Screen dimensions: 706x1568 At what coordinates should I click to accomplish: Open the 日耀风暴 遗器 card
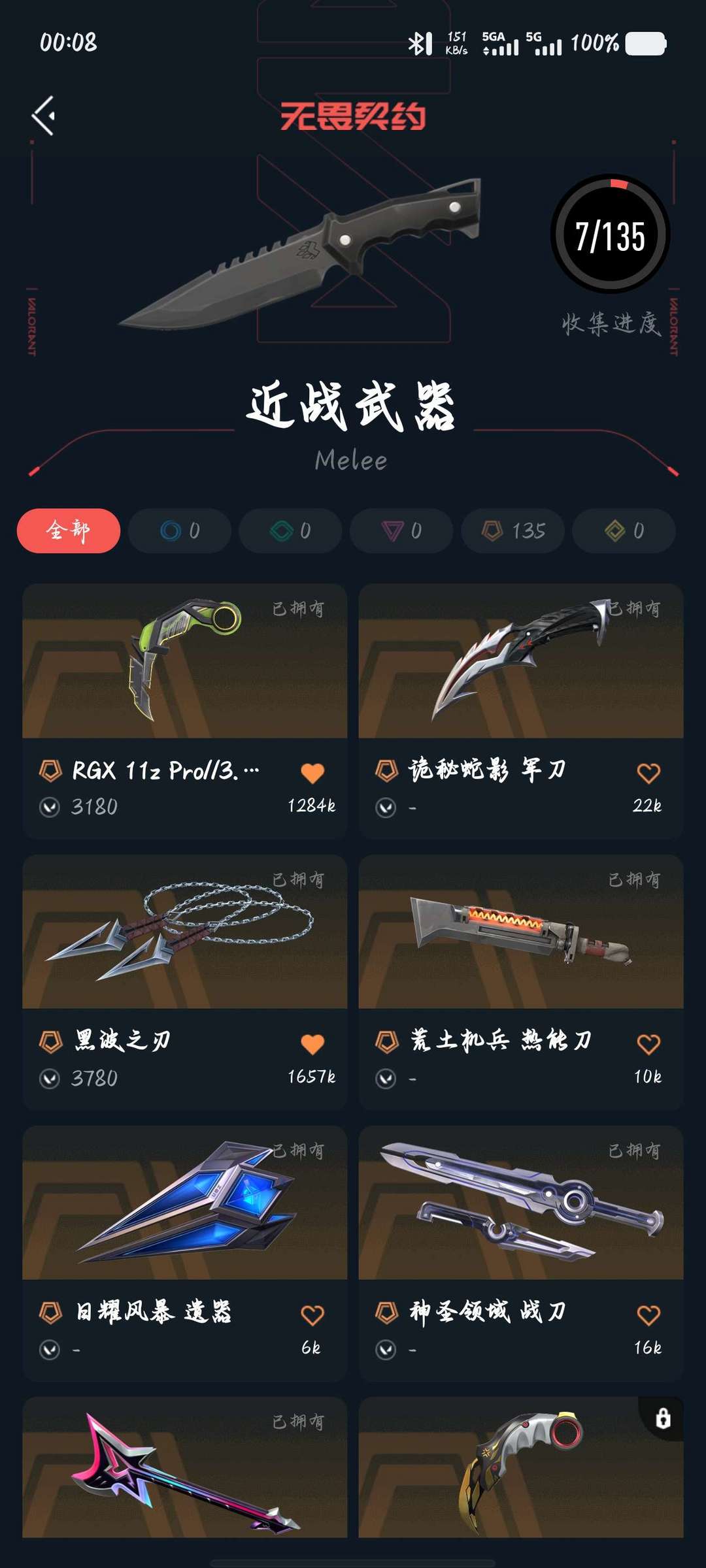184,1253
